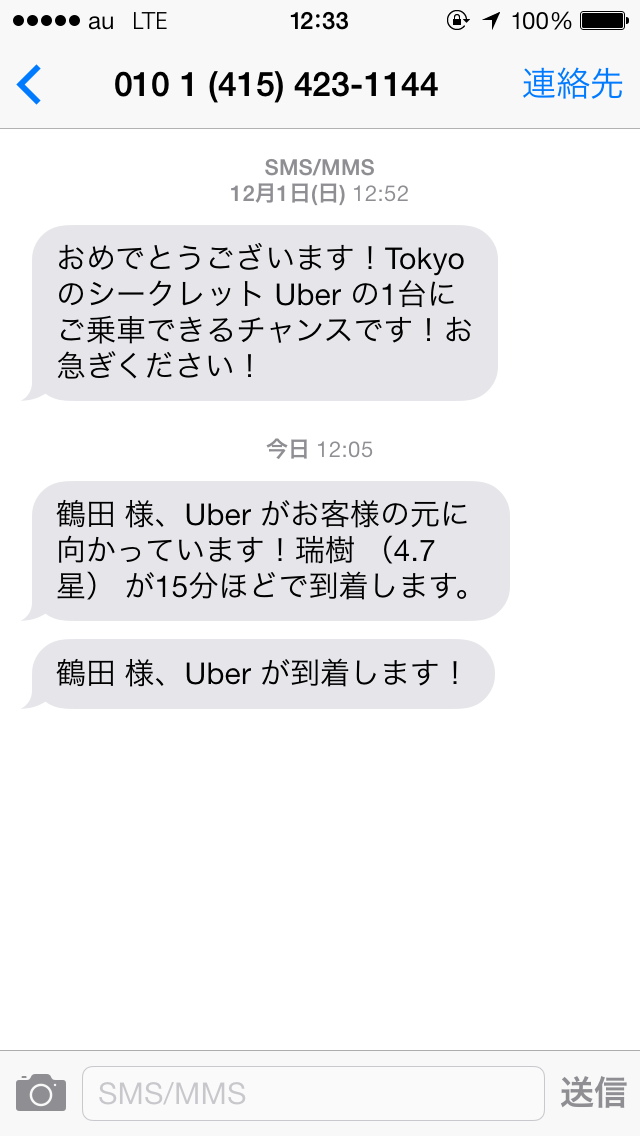Focus the SMS/MMS message field
This screenshot has width=640, height=1136.
coord(312,1093)
